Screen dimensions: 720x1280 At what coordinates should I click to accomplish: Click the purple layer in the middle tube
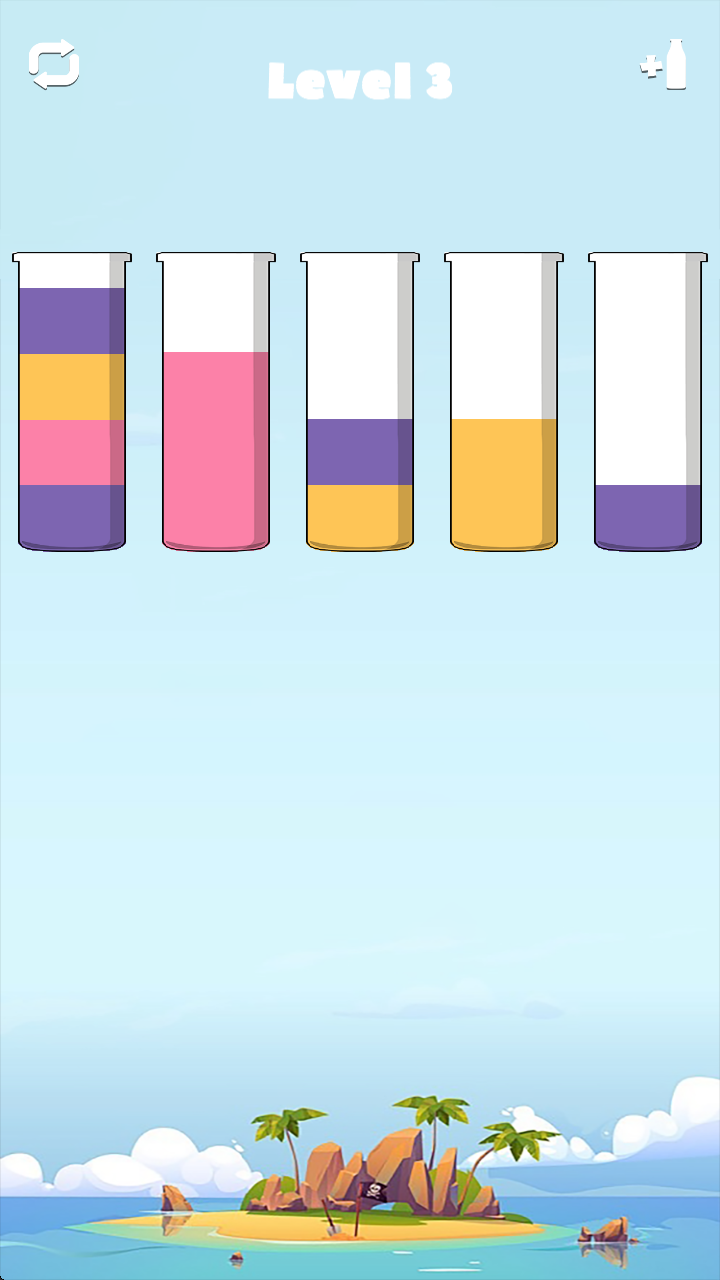click(359, 450)
